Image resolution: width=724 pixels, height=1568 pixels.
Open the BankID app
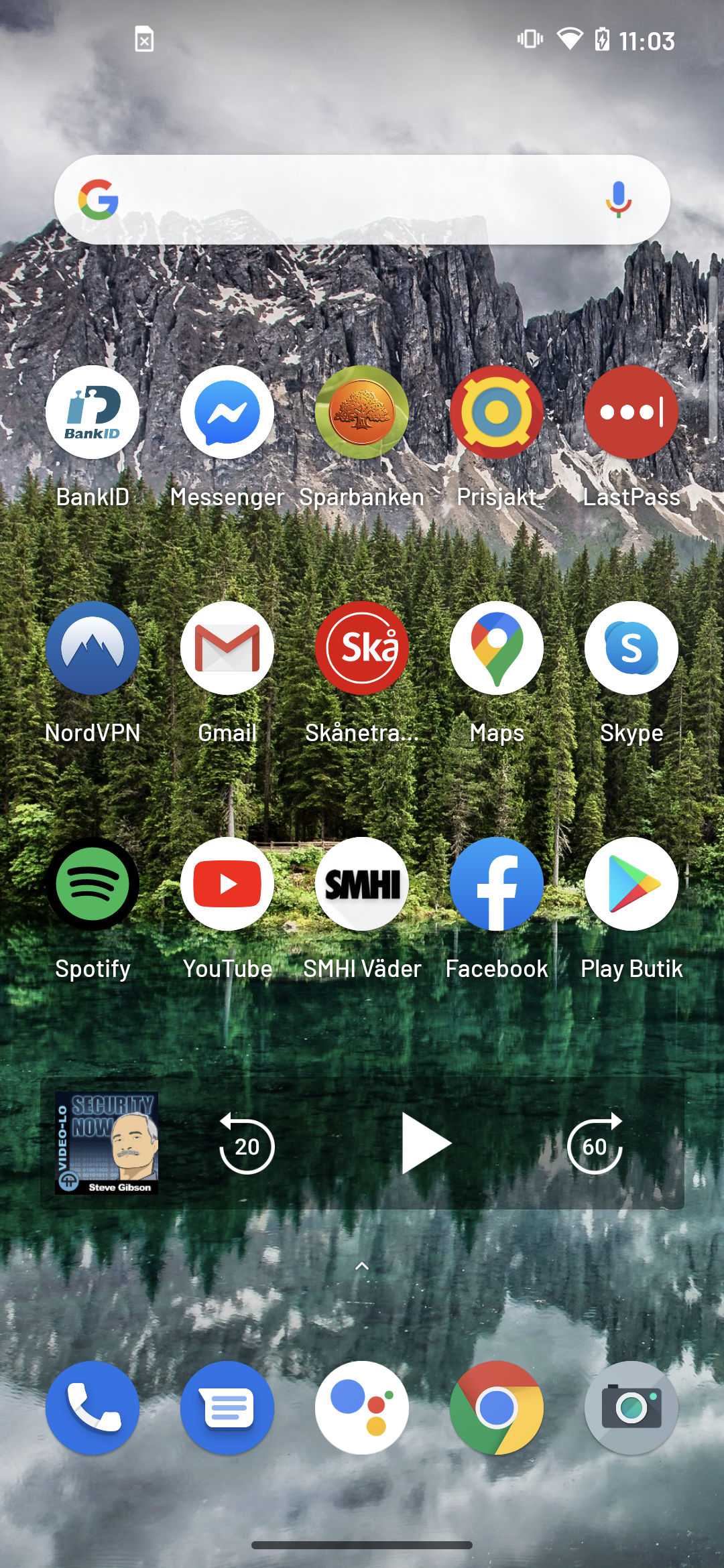[x=93, y=413]
